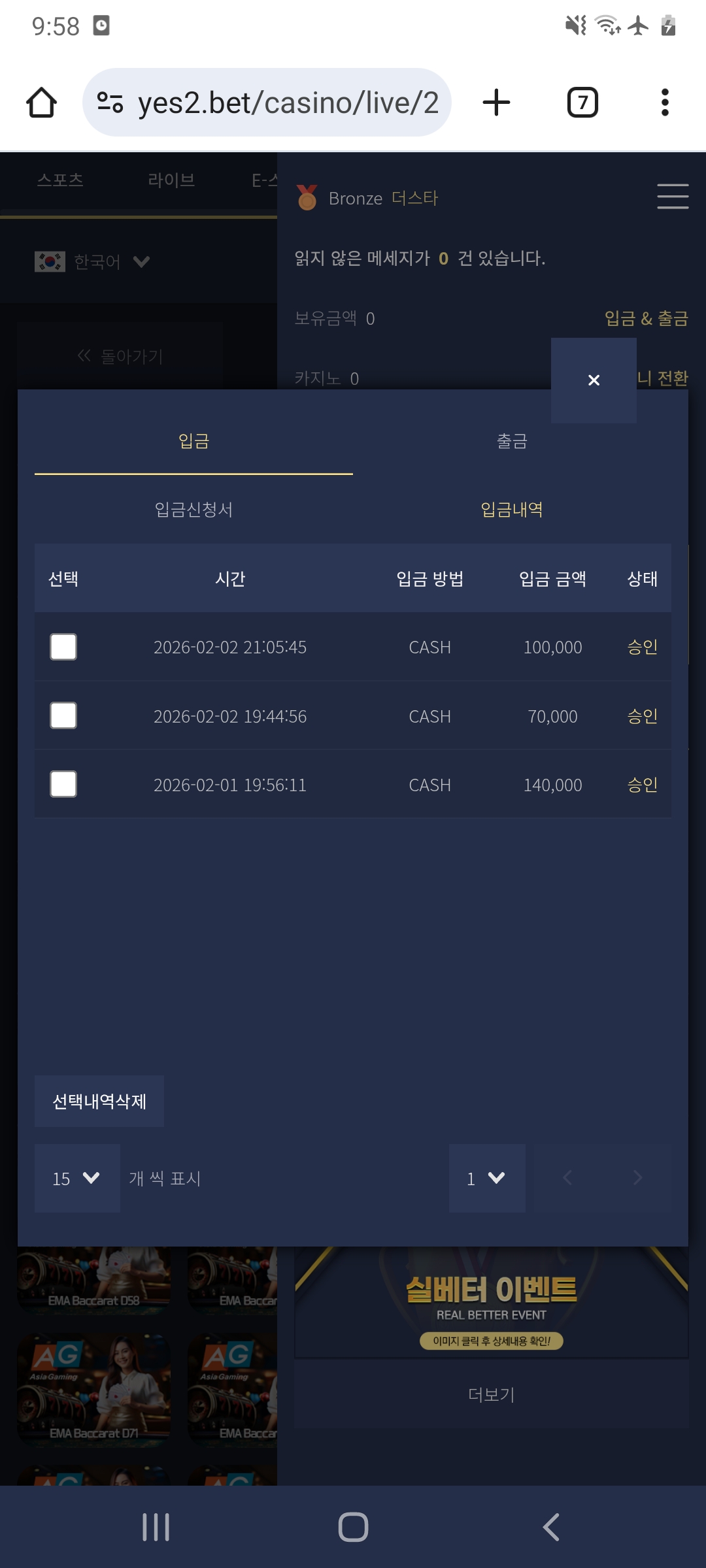Select the 입금내역 sub-tab
706x1568 pixels.
coord(512,510)
